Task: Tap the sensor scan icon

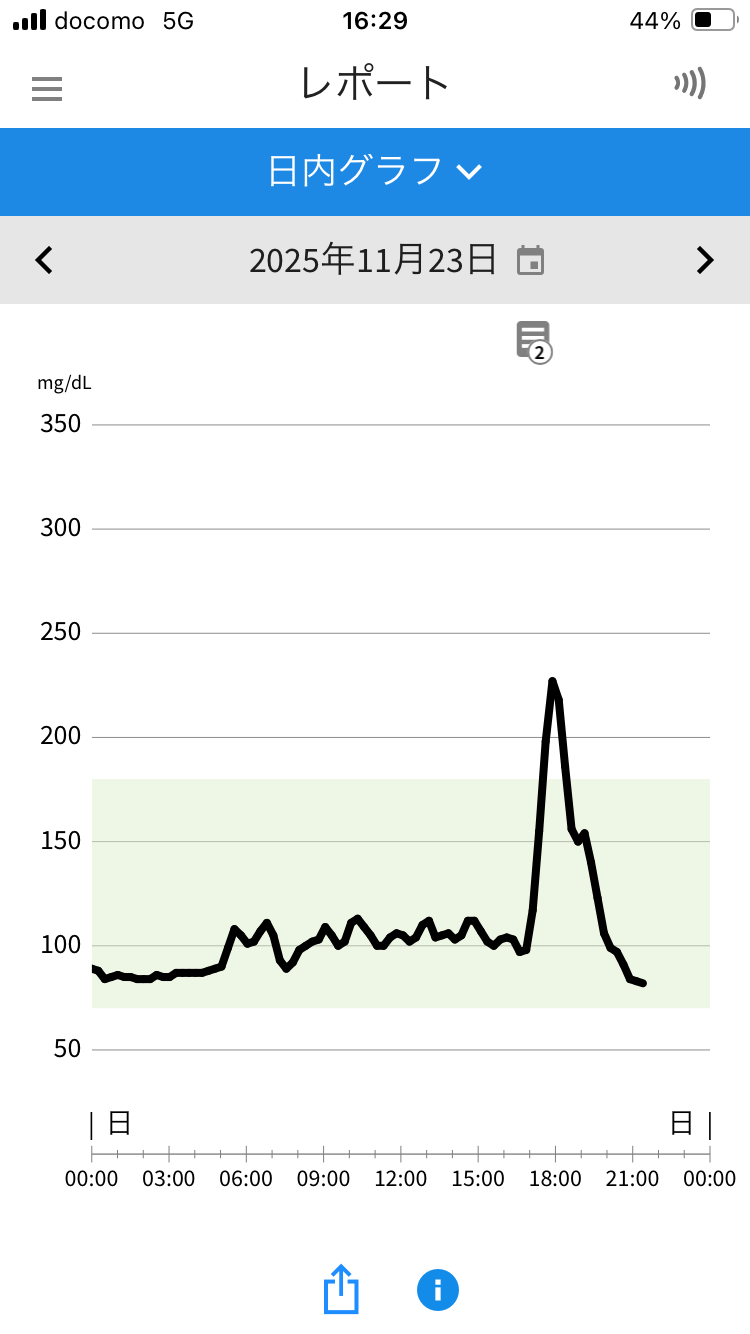Action: (690, 84)
